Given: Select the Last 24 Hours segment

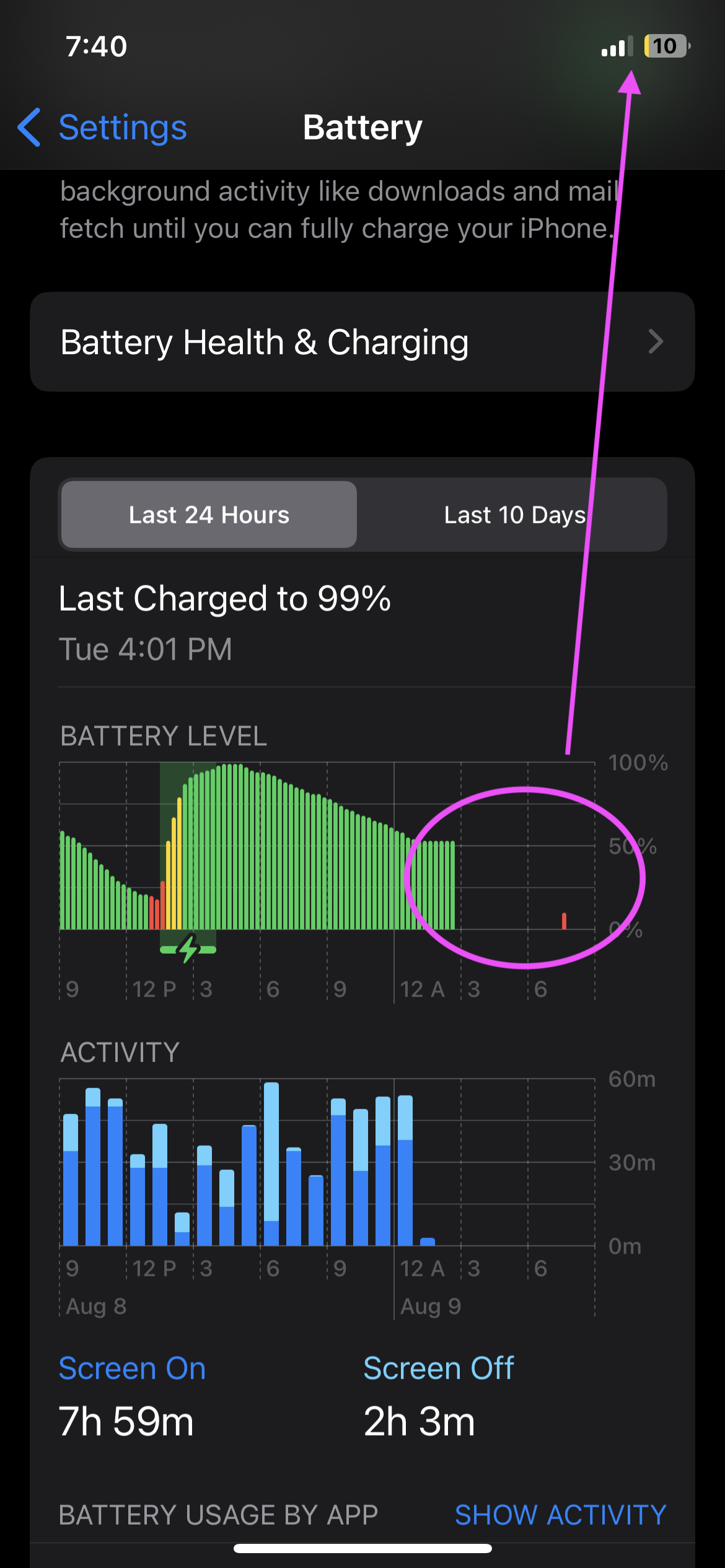Looking at the screenshot, I should (209, 515).
